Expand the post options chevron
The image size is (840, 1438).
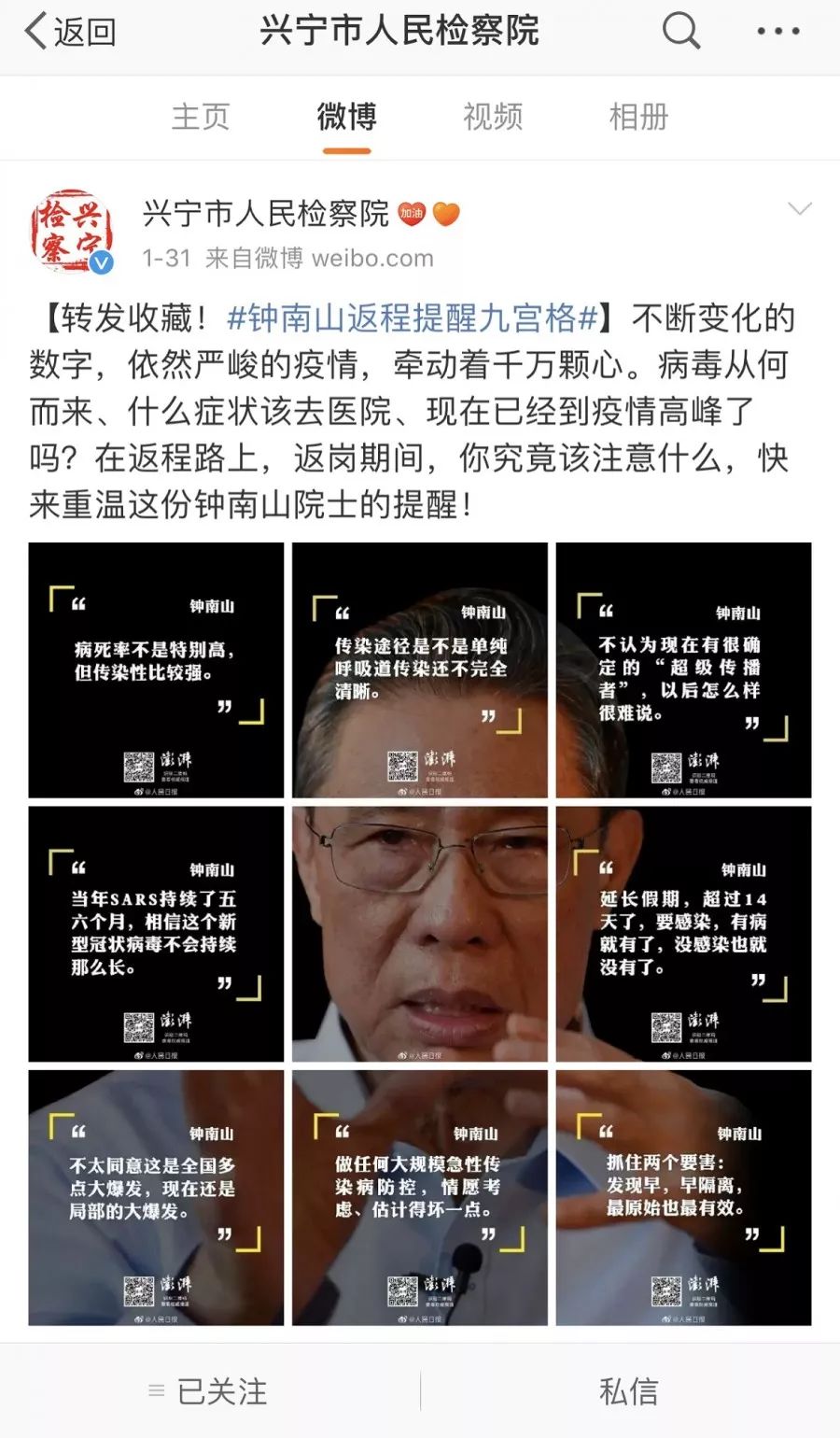(x=800, y=209)
